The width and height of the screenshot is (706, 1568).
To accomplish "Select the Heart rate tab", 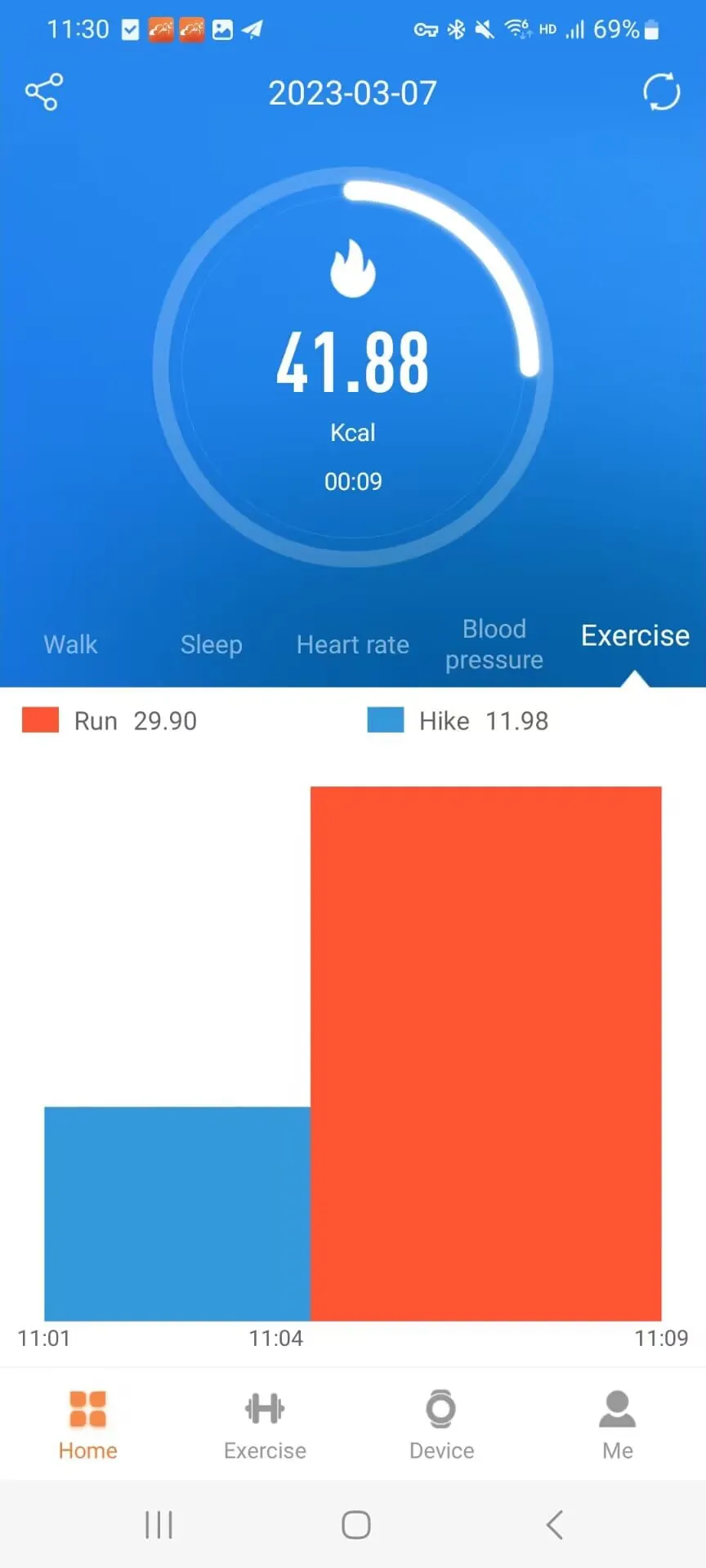I will tap(353, 644).
